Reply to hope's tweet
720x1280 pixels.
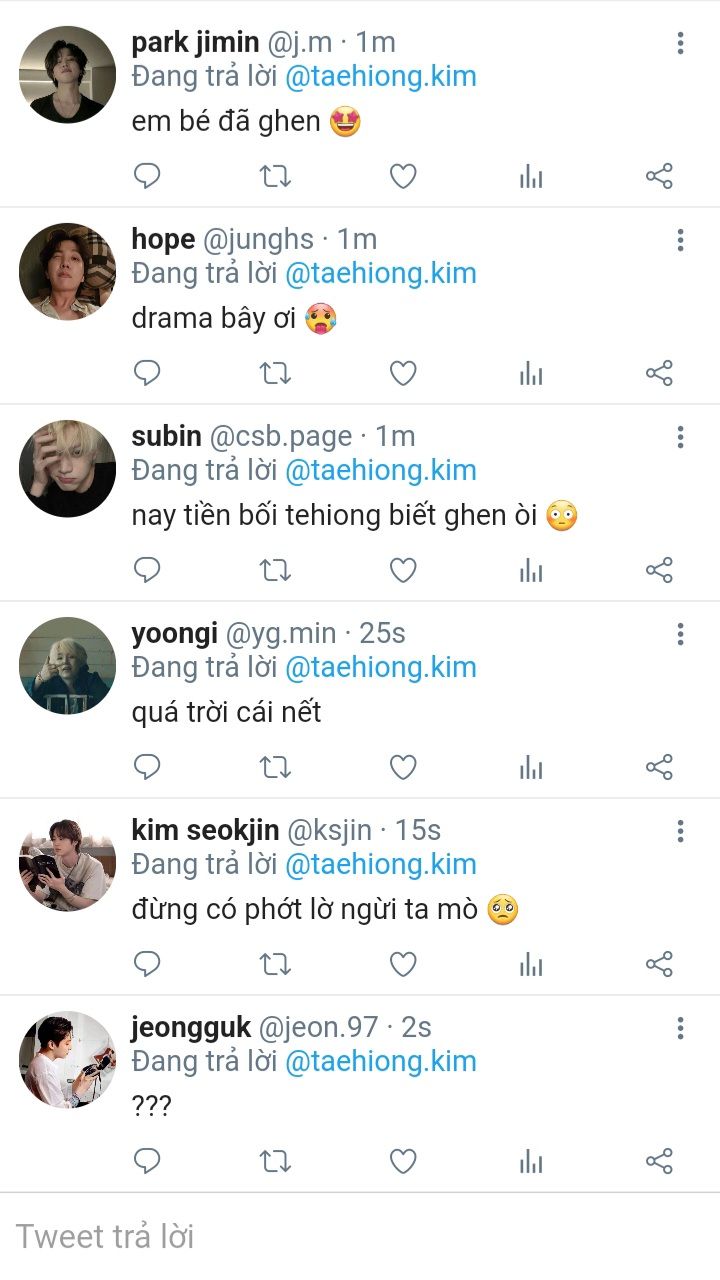coord(147,374)
